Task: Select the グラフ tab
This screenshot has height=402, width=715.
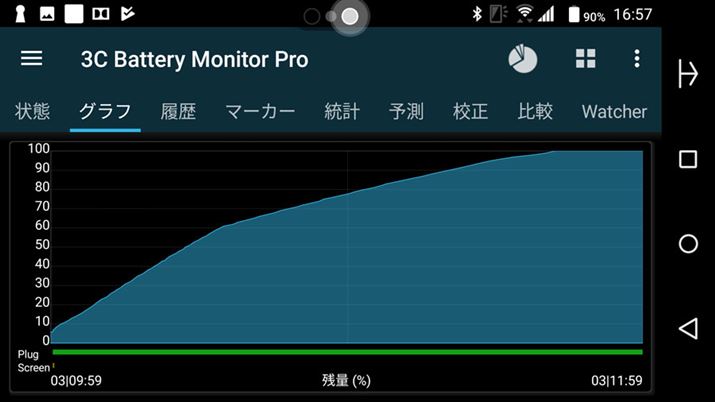Action: [105, 111]
